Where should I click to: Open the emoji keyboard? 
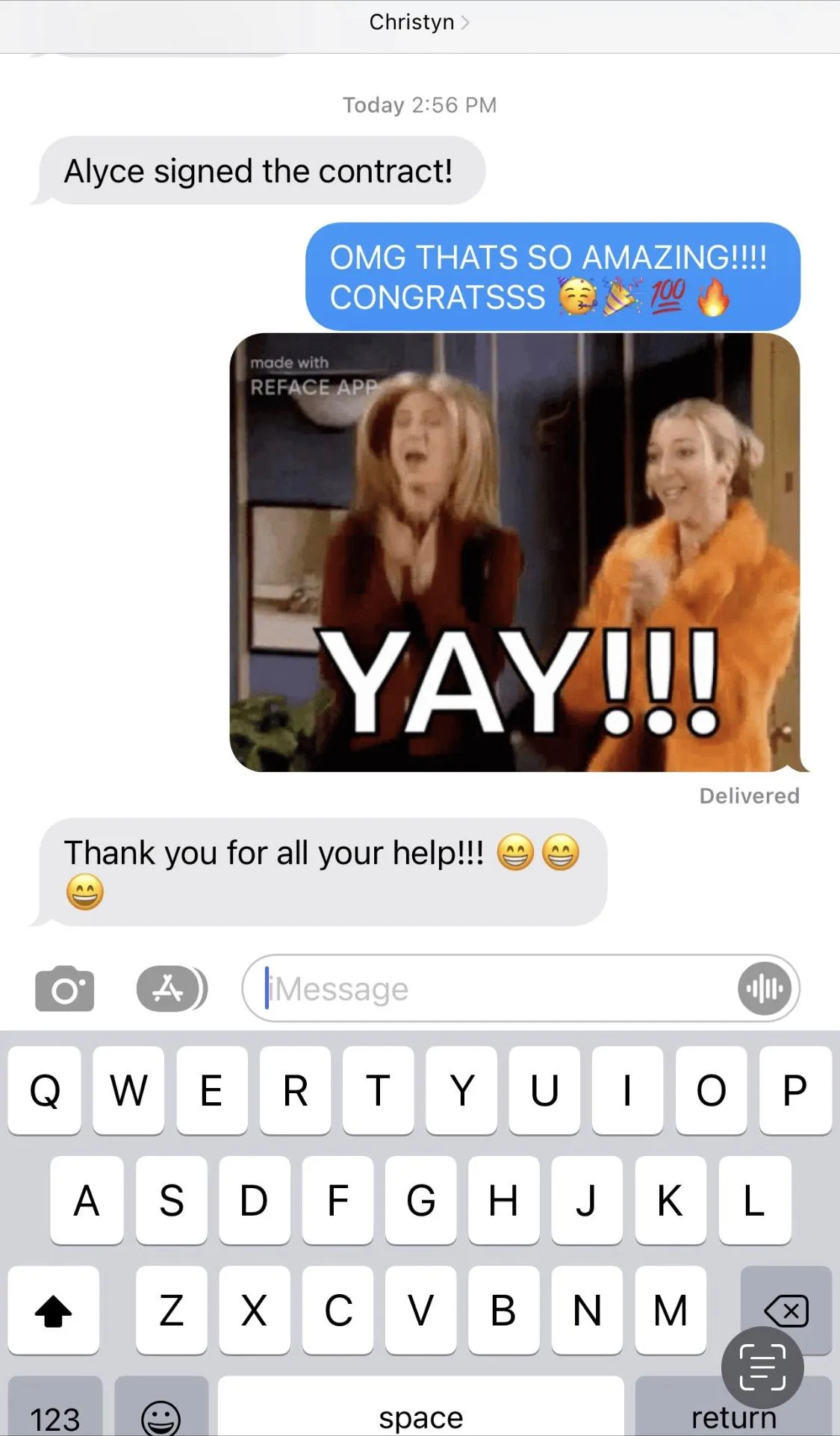click(161, 1408)
